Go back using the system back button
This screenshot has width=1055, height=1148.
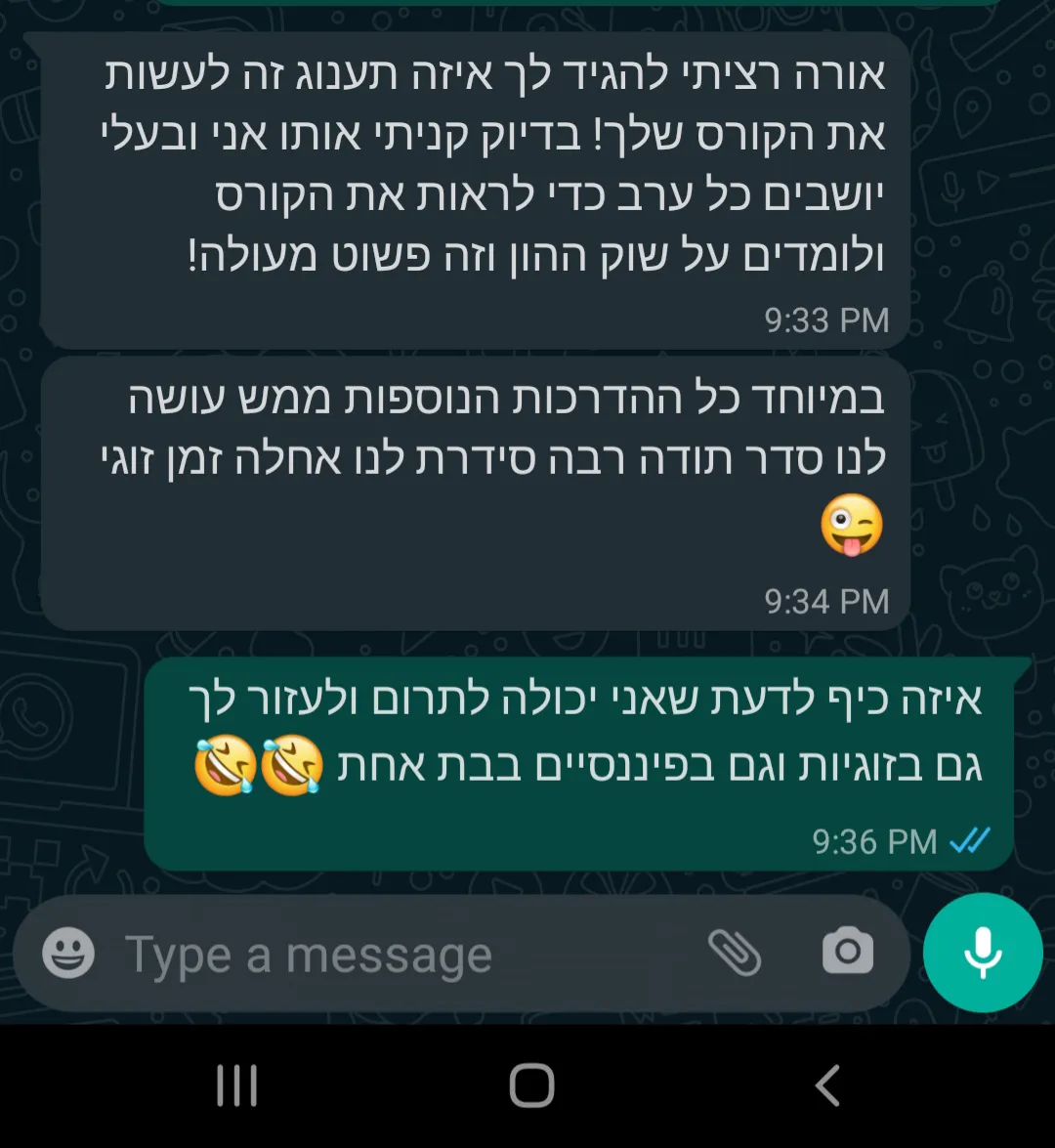pyautogui.click(x=827, y=1085)
